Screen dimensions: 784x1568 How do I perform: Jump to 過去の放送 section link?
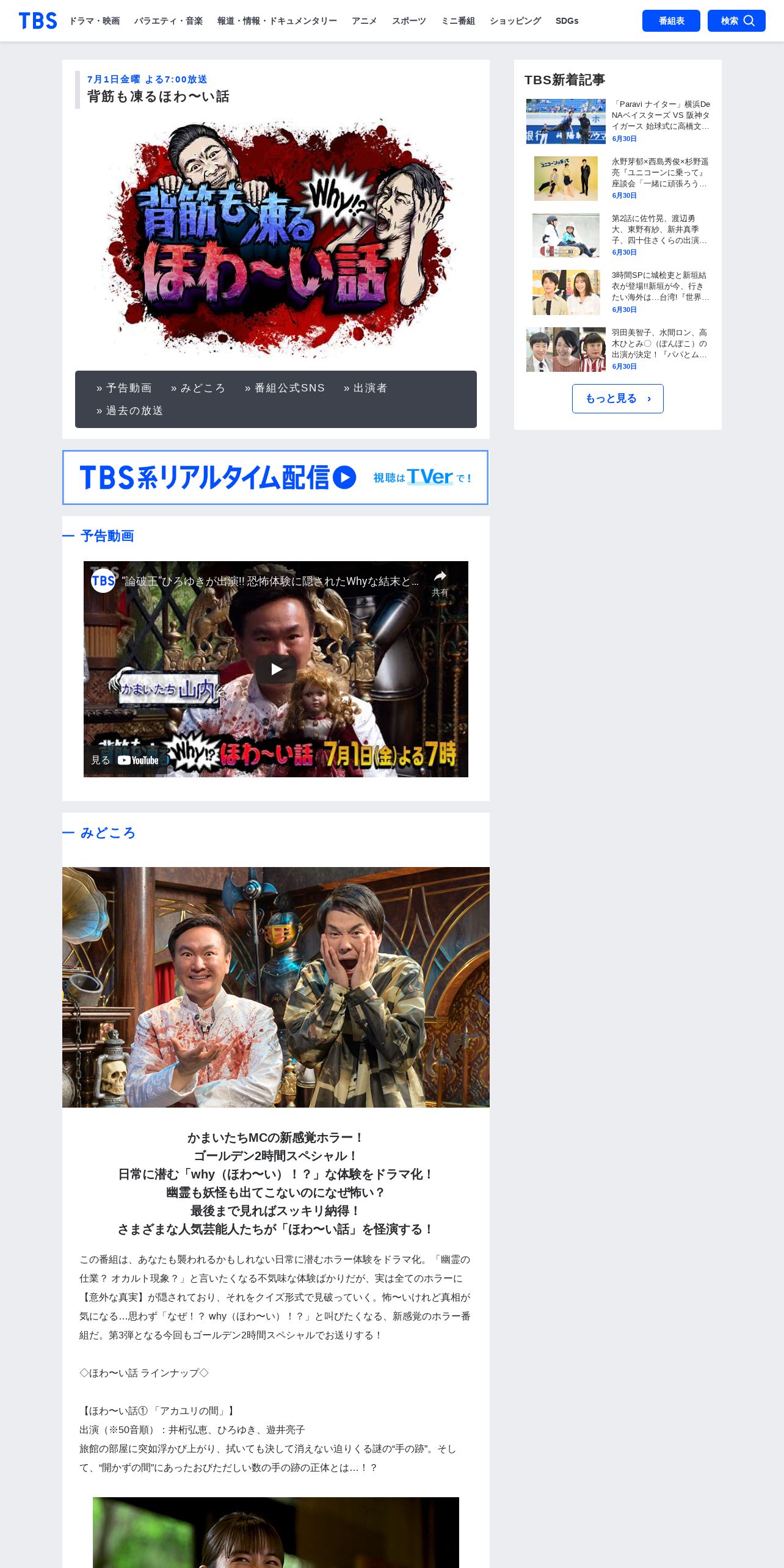pos(129,410)
